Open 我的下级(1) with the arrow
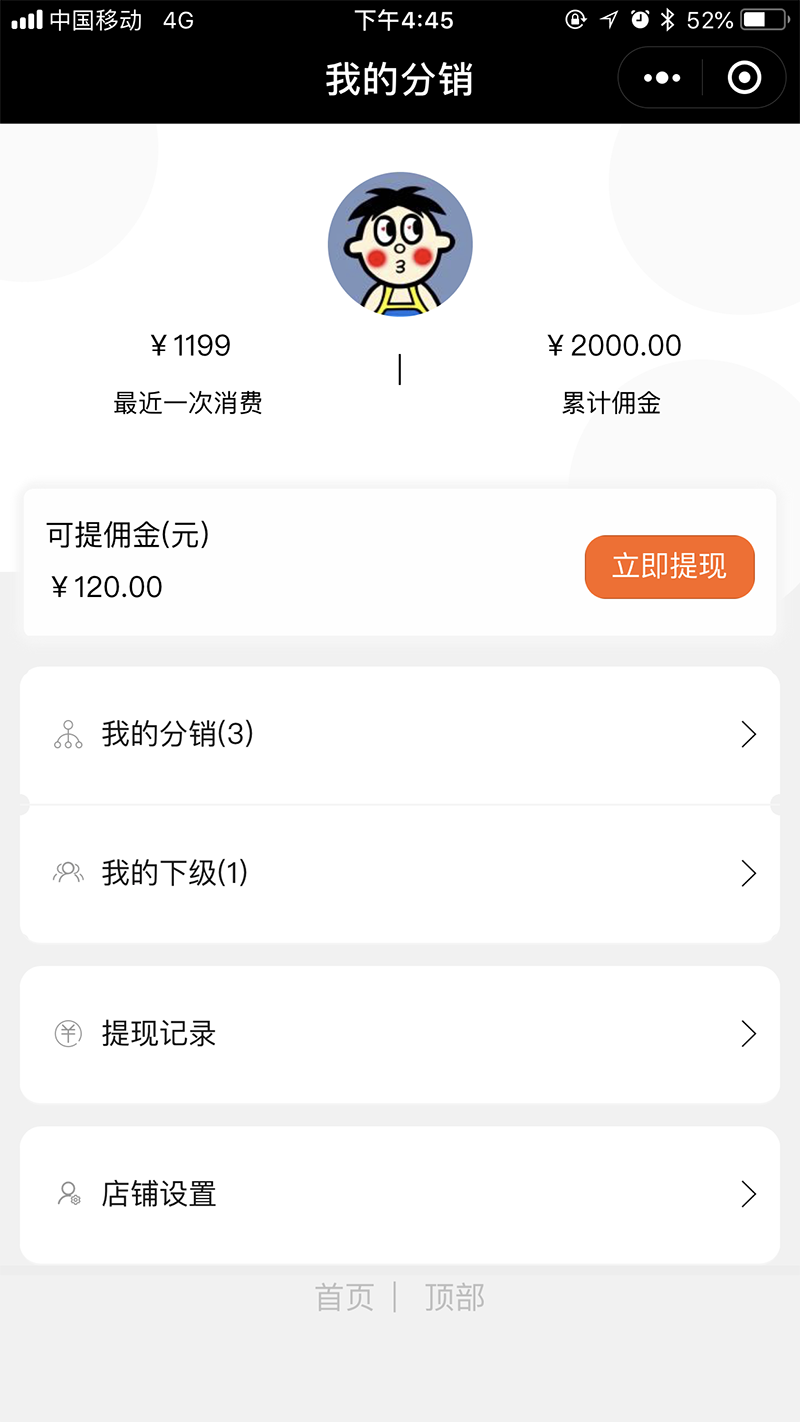 748,873
